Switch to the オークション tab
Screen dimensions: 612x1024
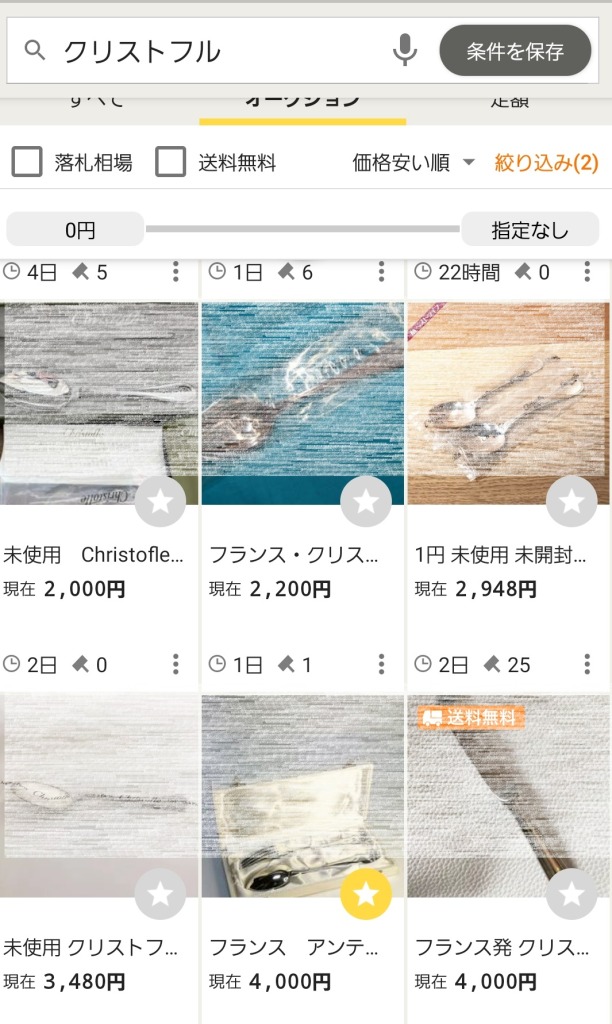(x=302, y=102)
